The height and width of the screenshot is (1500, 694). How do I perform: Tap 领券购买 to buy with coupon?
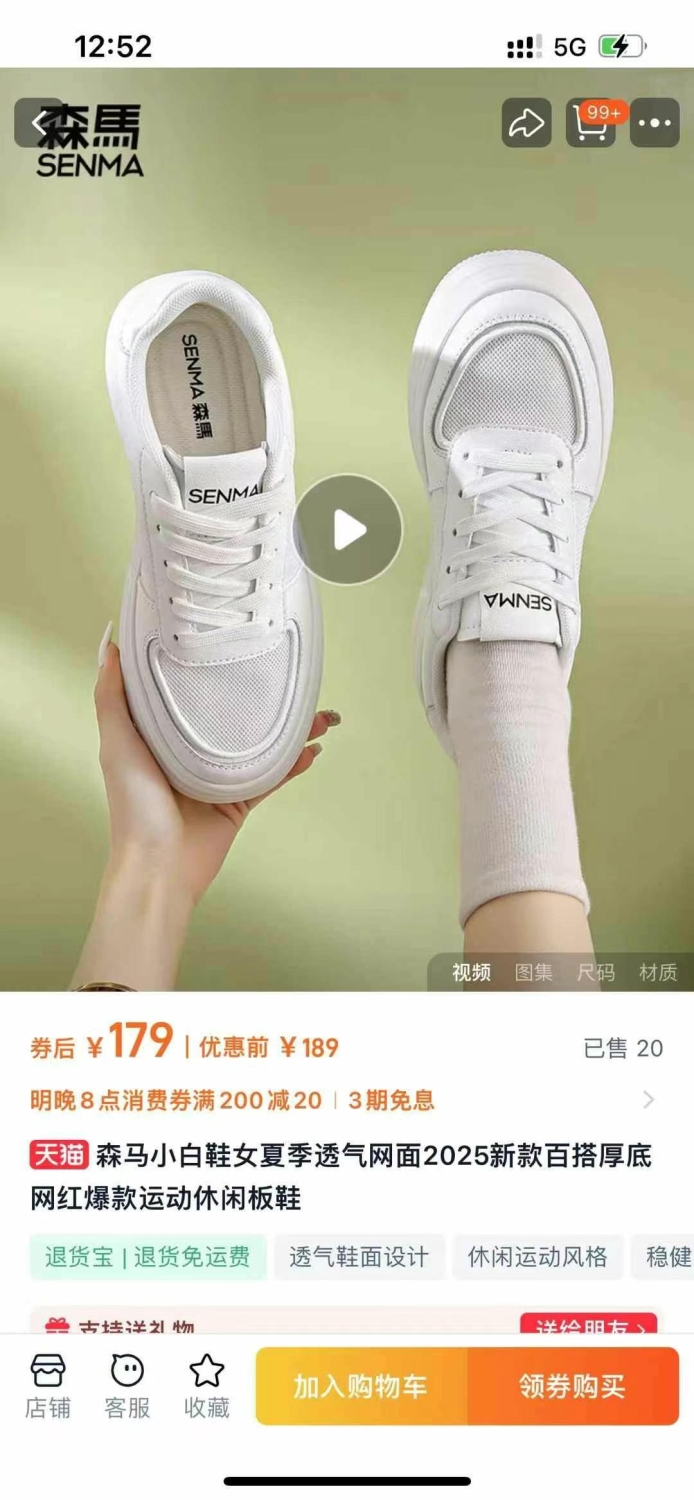click(573, 1386)
